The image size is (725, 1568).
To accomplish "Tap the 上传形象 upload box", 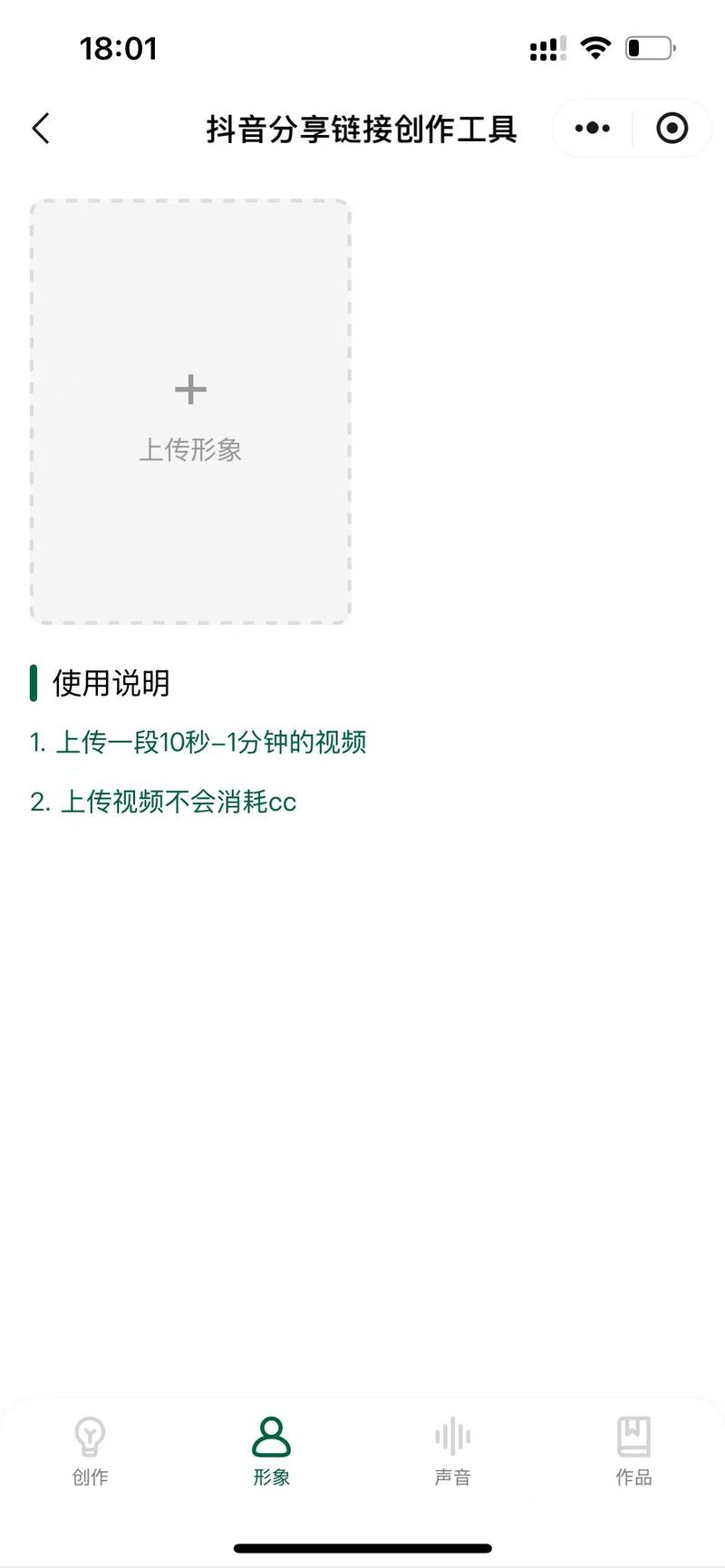I will [x=190, y=411].
